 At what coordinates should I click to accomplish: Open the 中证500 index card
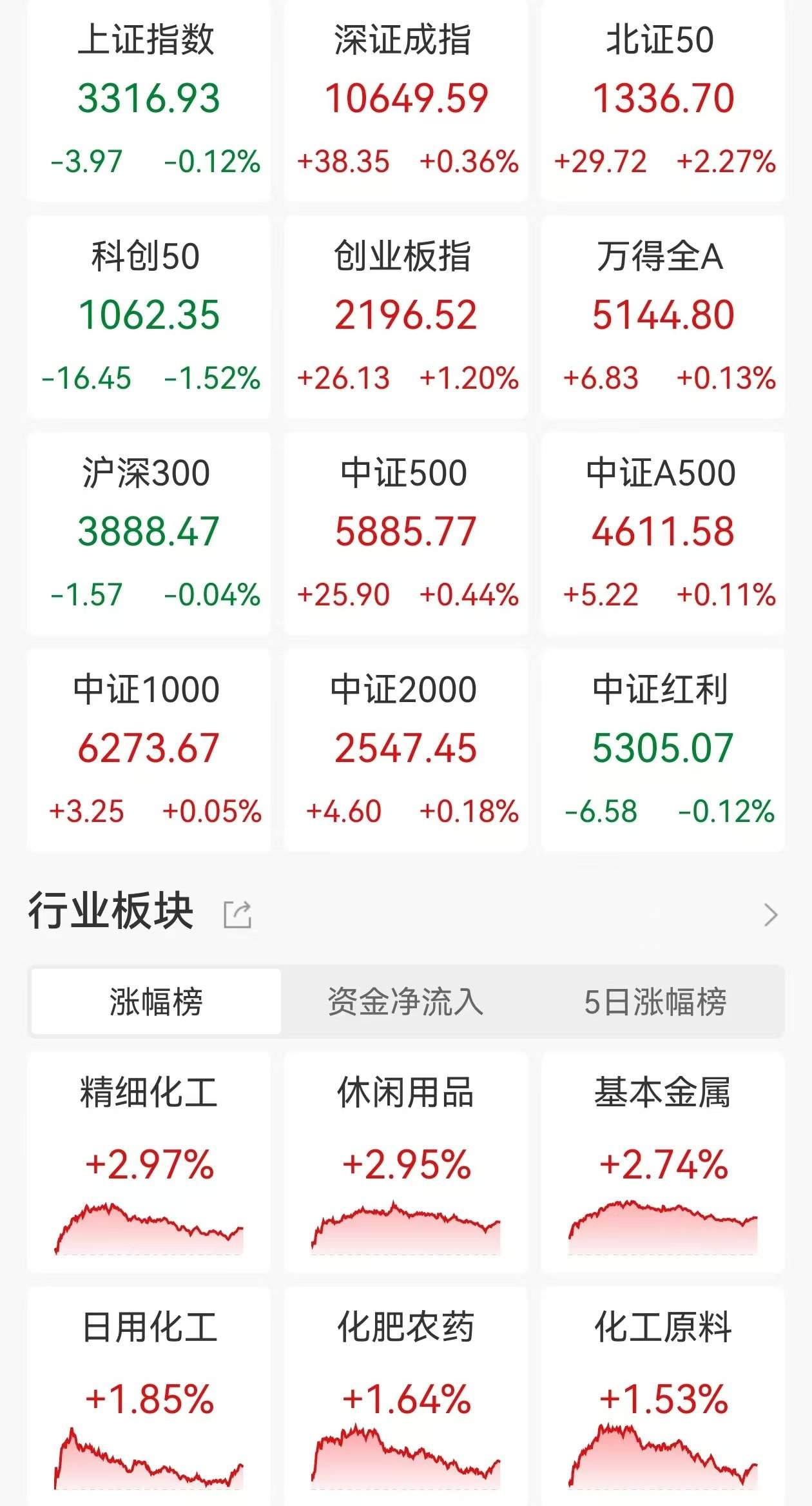pos(406,534)
